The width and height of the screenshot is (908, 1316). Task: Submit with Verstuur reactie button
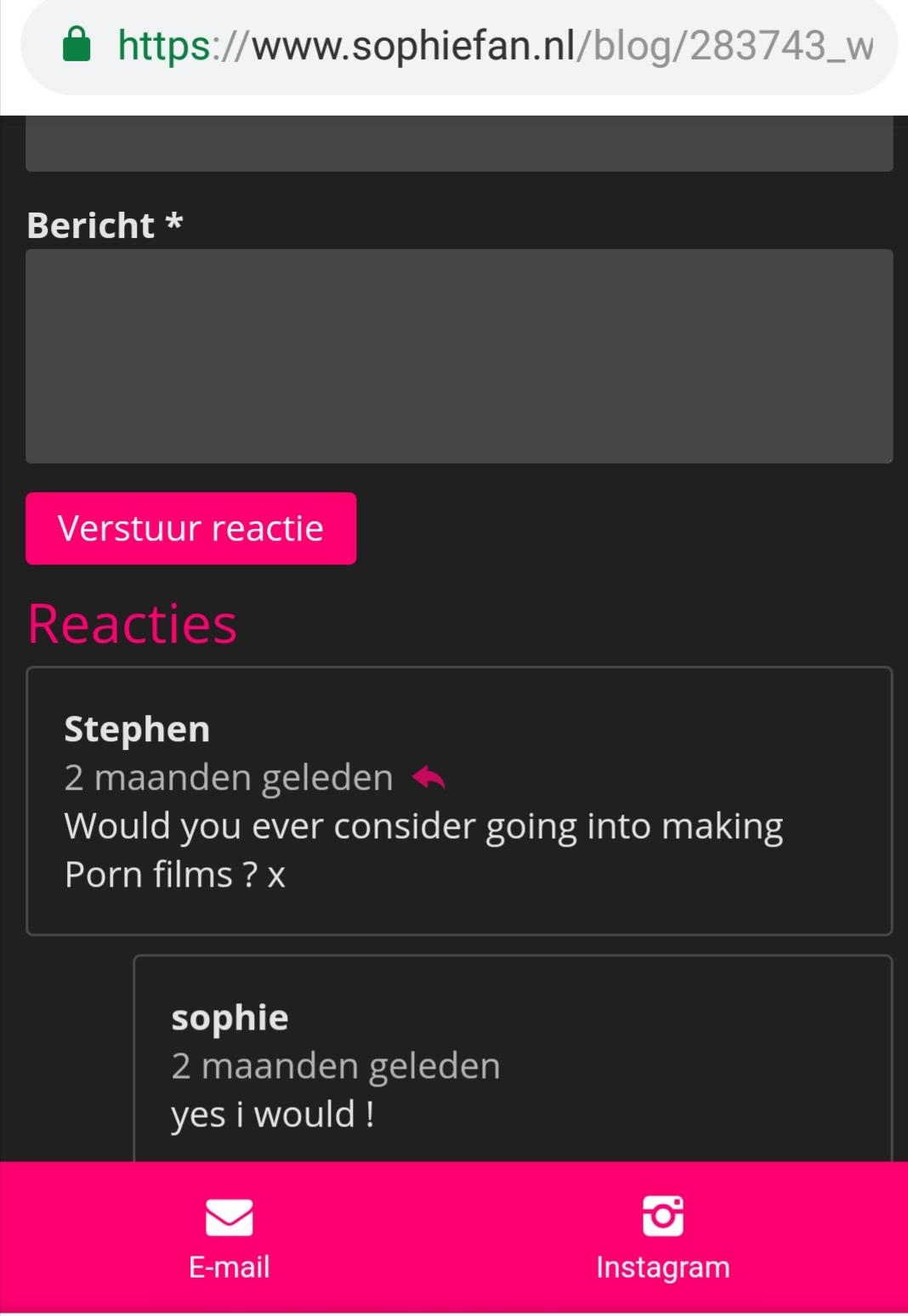(190, 528)
